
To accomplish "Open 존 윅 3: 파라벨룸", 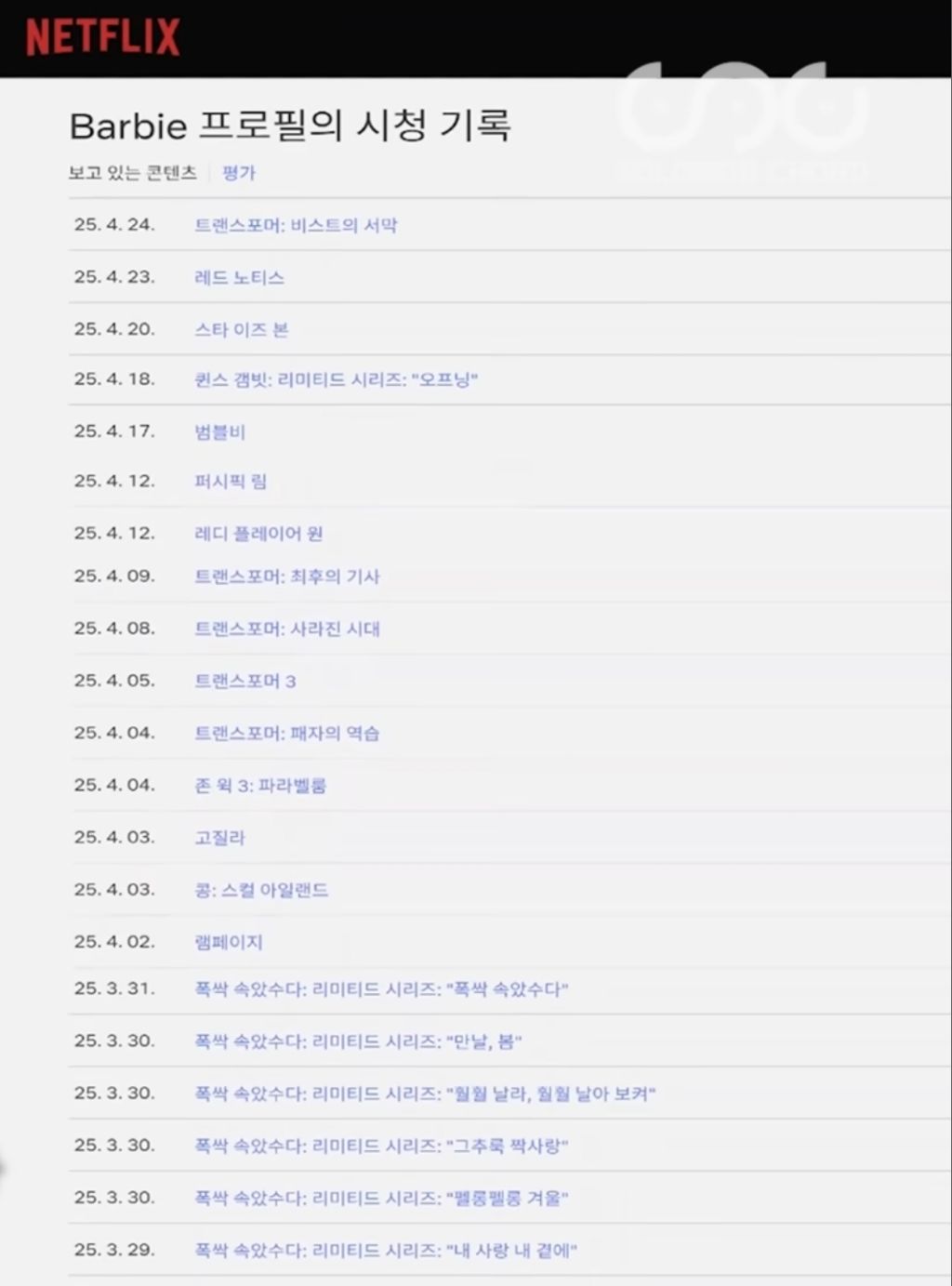I will click(259, 785).
